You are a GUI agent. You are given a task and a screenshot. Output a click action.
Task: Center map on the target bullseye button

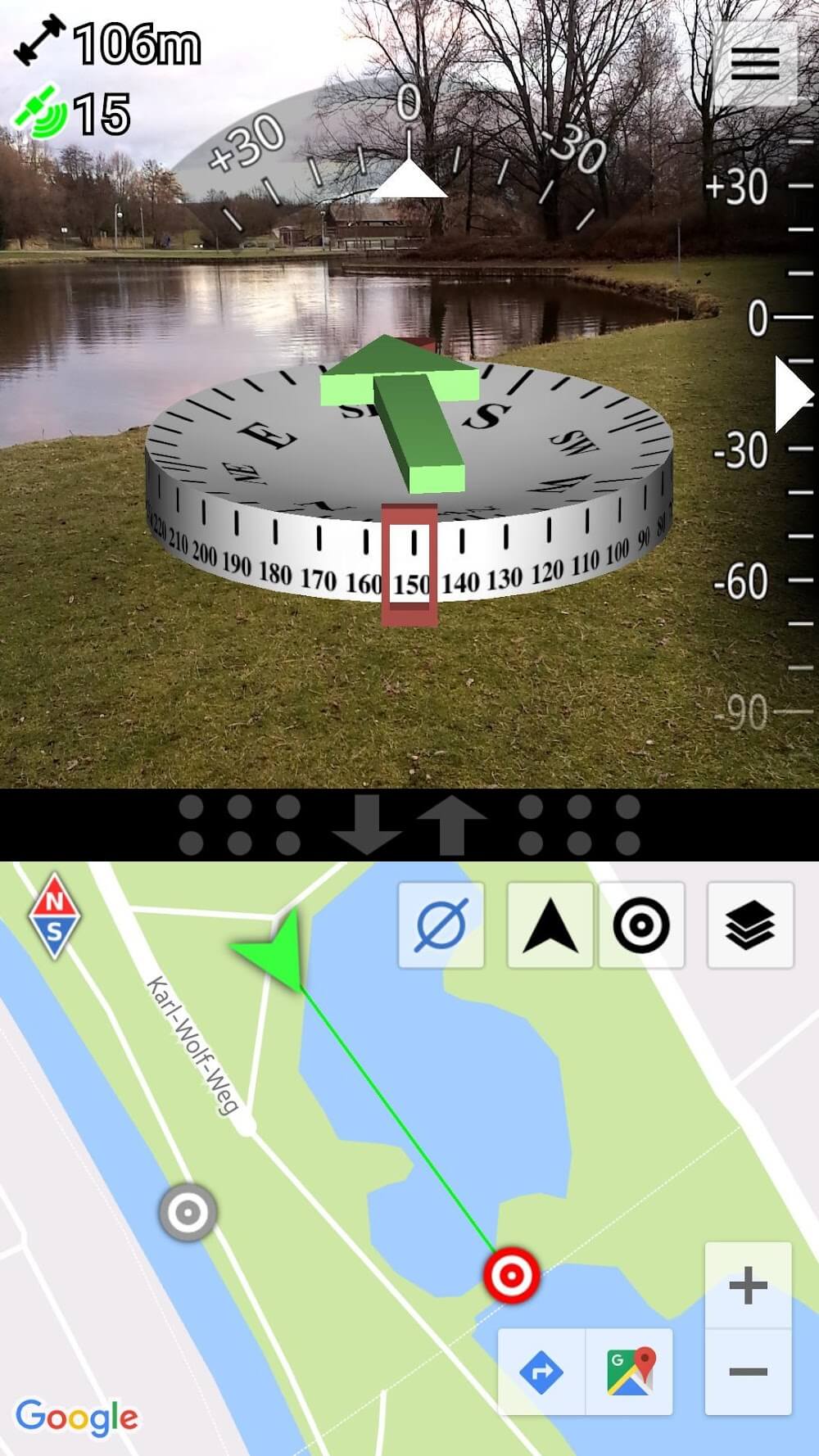[x=641, y=925]
